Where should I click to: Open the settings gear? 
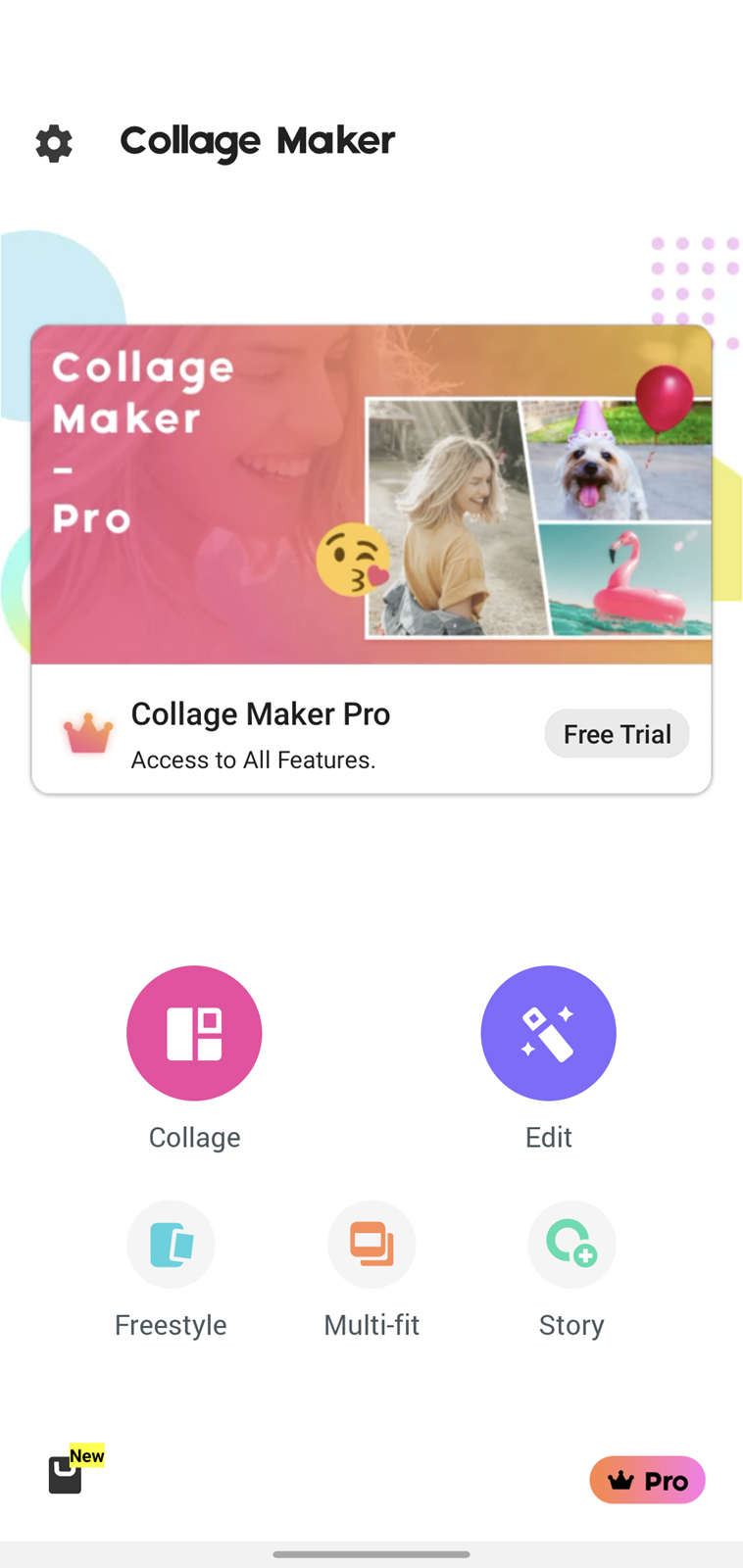pos(54,143)
